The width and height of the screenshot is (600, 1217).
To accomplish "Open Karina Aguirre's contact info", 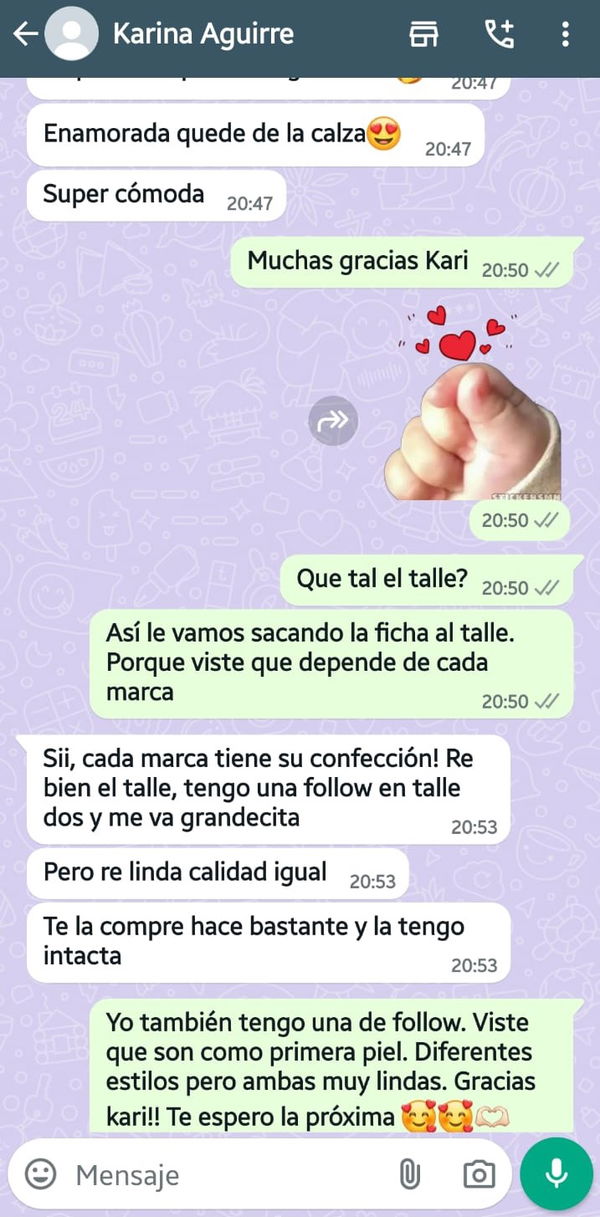I will pos(203,34).
